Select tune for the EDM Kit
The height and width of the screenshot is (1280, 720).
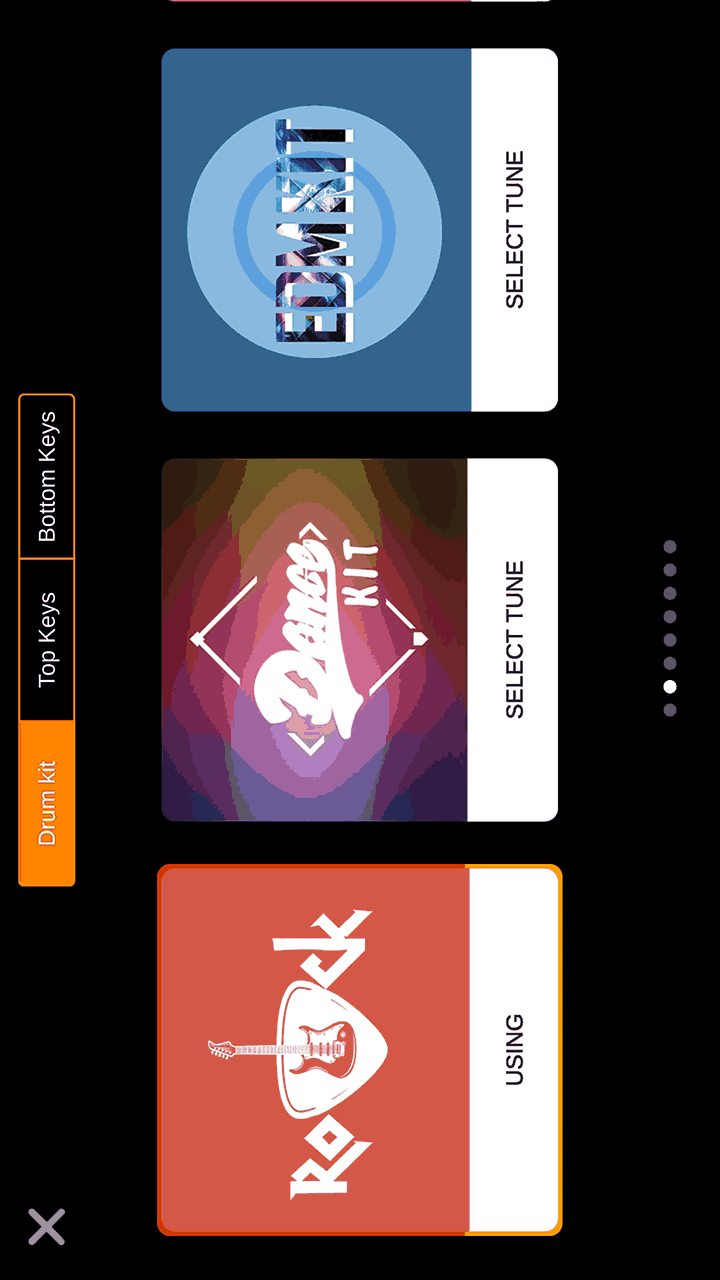[x=514, y=230]
